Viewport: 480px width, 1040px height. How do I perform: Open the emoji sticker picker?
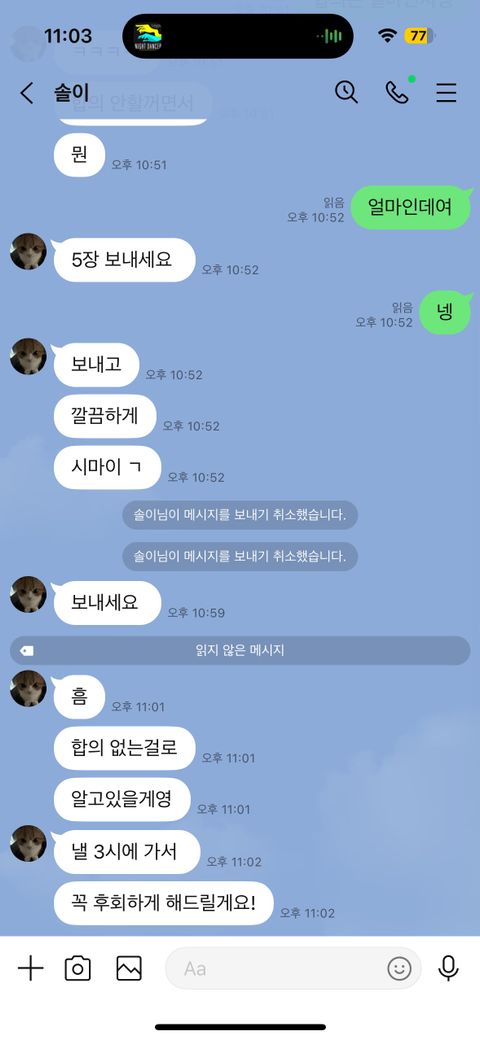coord(399,969)
